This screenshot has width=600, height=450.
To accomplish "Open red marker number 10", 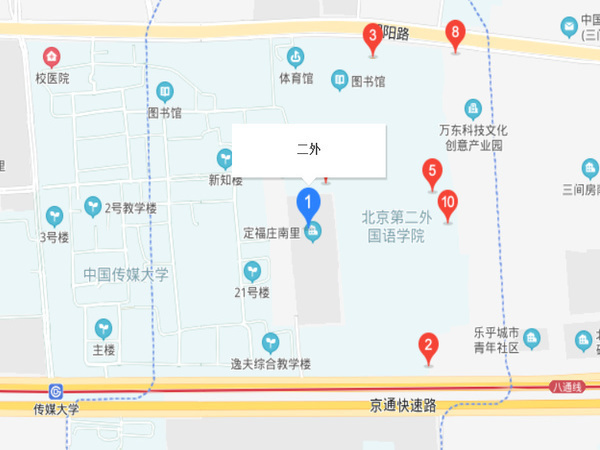I will (x=448, y=203).
